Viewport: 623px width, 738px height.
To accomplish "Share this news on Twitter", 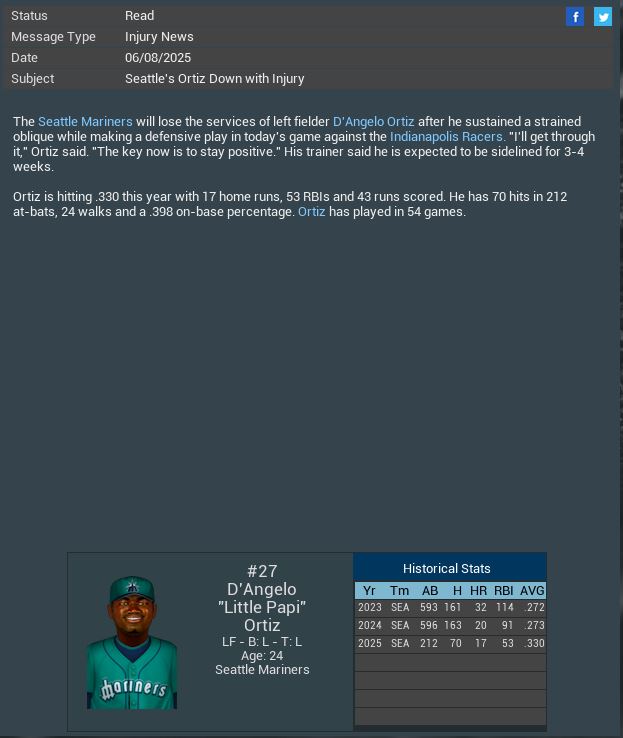I will 603,16.
